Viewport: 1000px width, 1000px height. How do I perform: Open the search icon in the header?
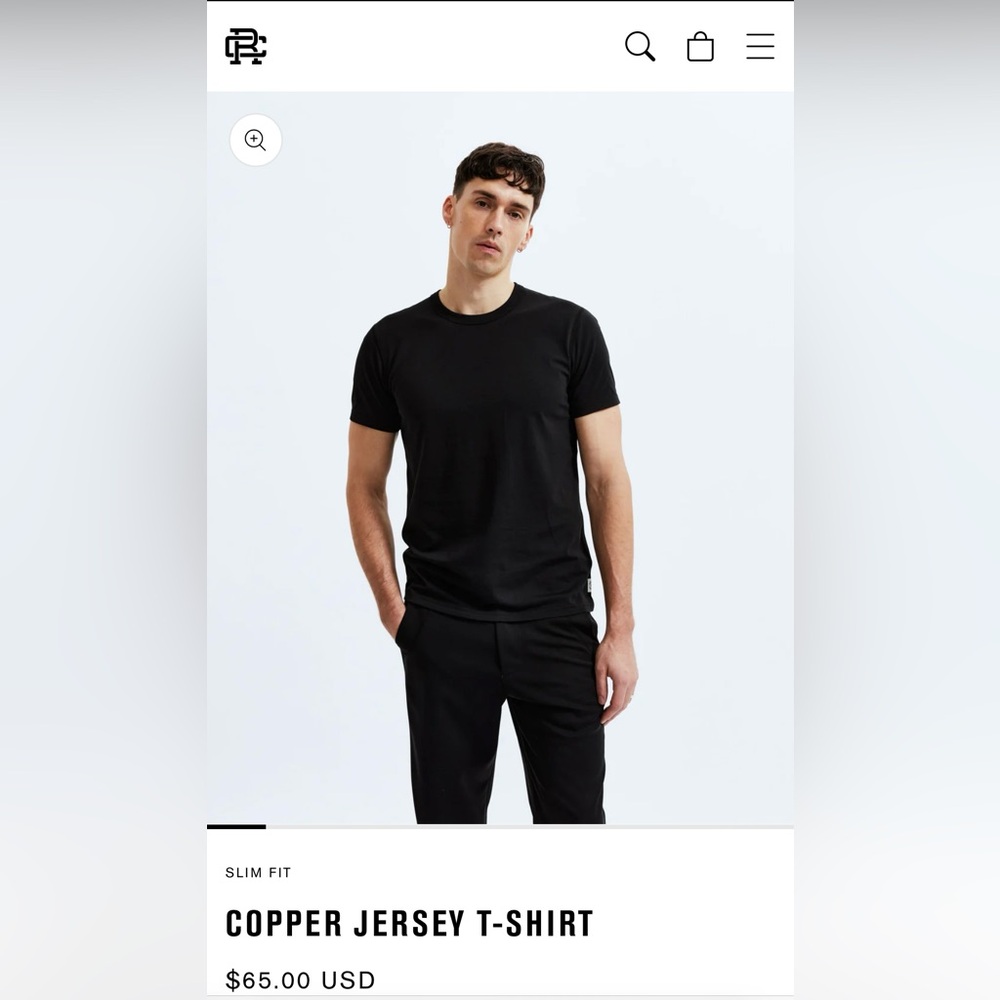click(640, 46)
